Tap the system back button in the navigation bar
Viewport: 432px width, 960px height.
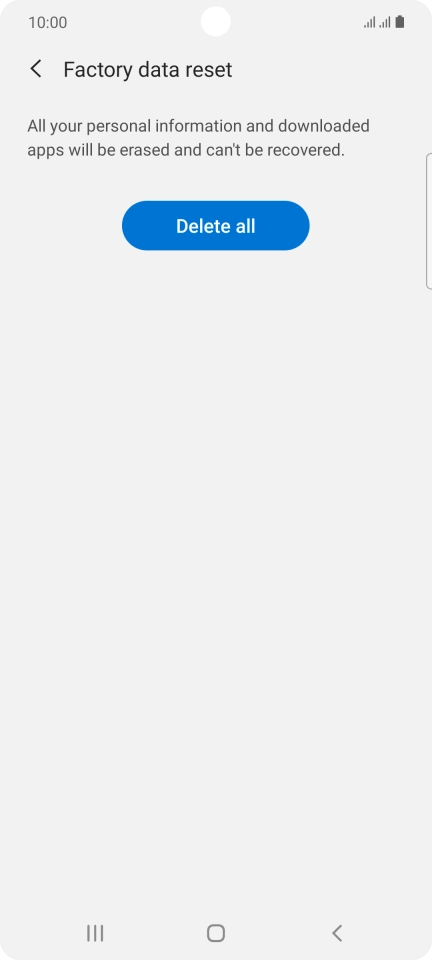[x=337, y=933]
